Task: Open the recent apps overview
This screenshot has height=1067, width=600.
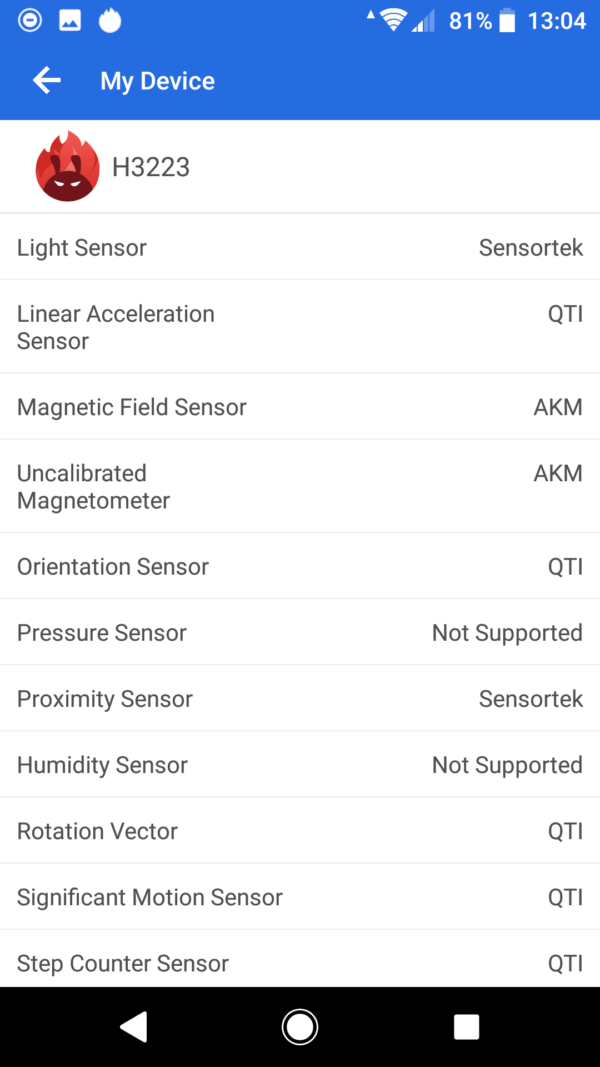Action: point(466,1026)
